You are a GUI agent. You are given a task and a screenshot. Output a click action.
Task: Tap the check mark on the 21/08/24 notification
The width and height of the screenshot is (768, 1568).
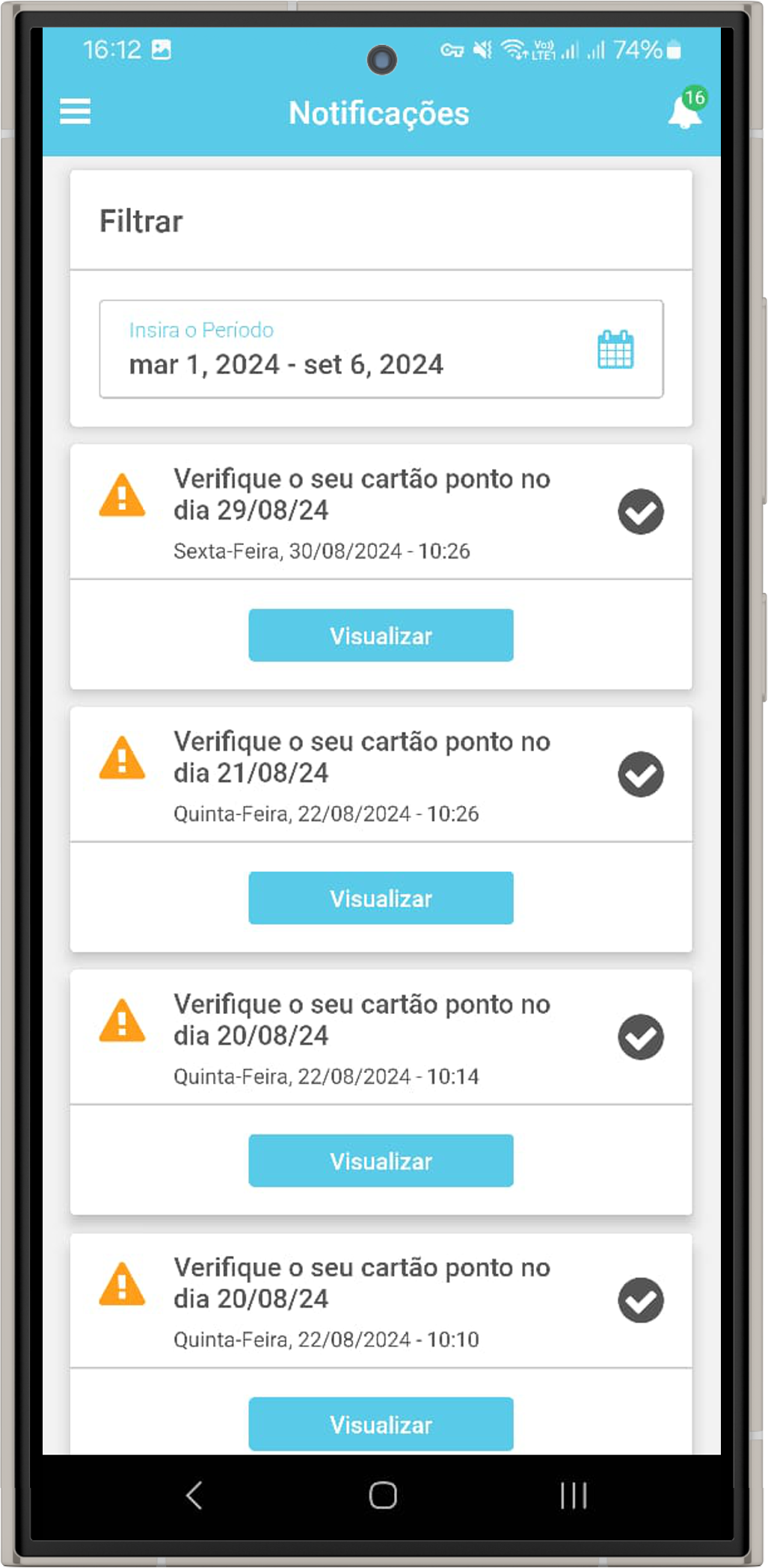[x=641, y=774]
